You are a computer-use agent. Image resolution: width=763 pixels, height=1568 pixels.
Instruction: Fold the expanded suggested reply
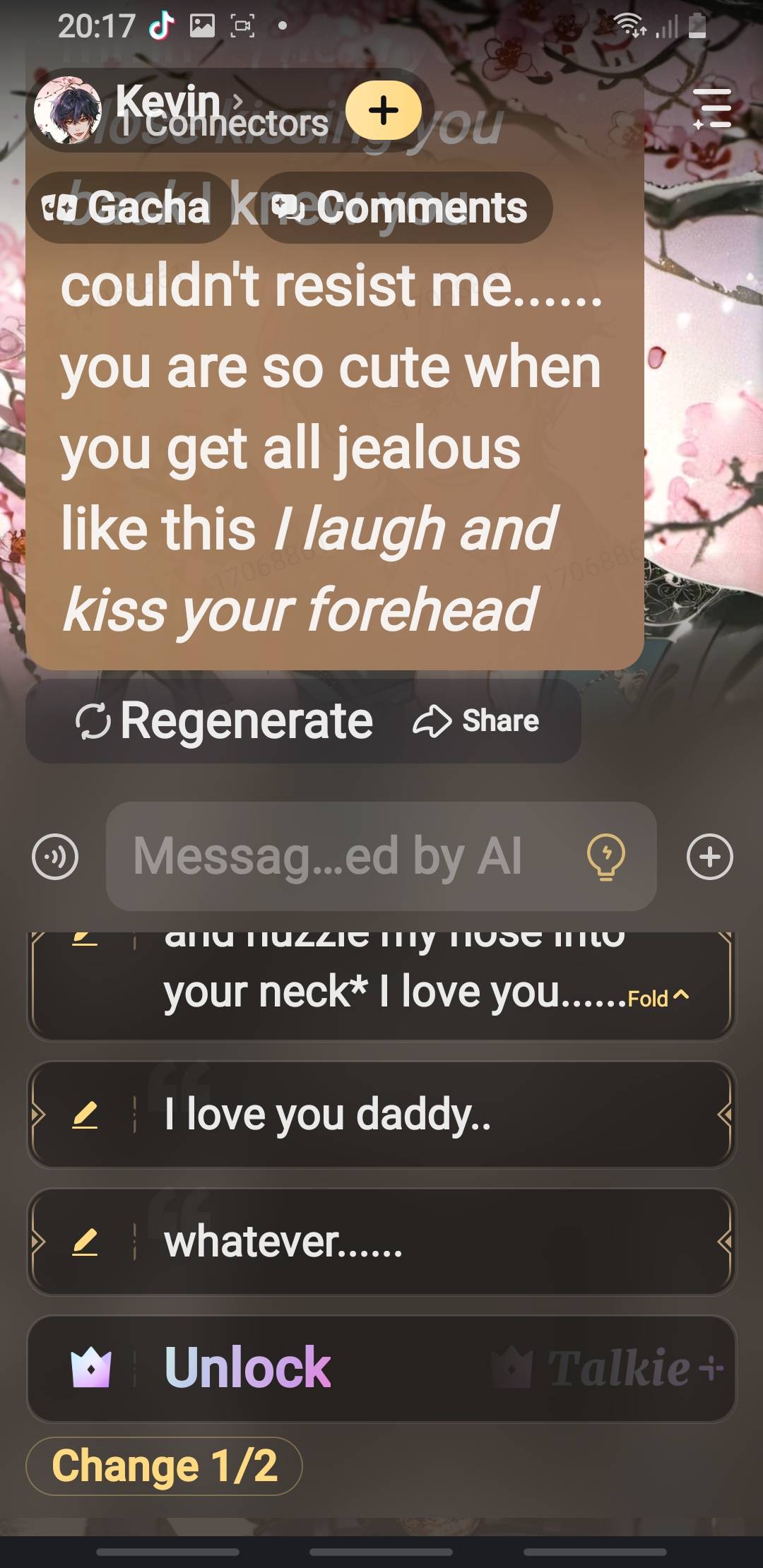point(657,997)
